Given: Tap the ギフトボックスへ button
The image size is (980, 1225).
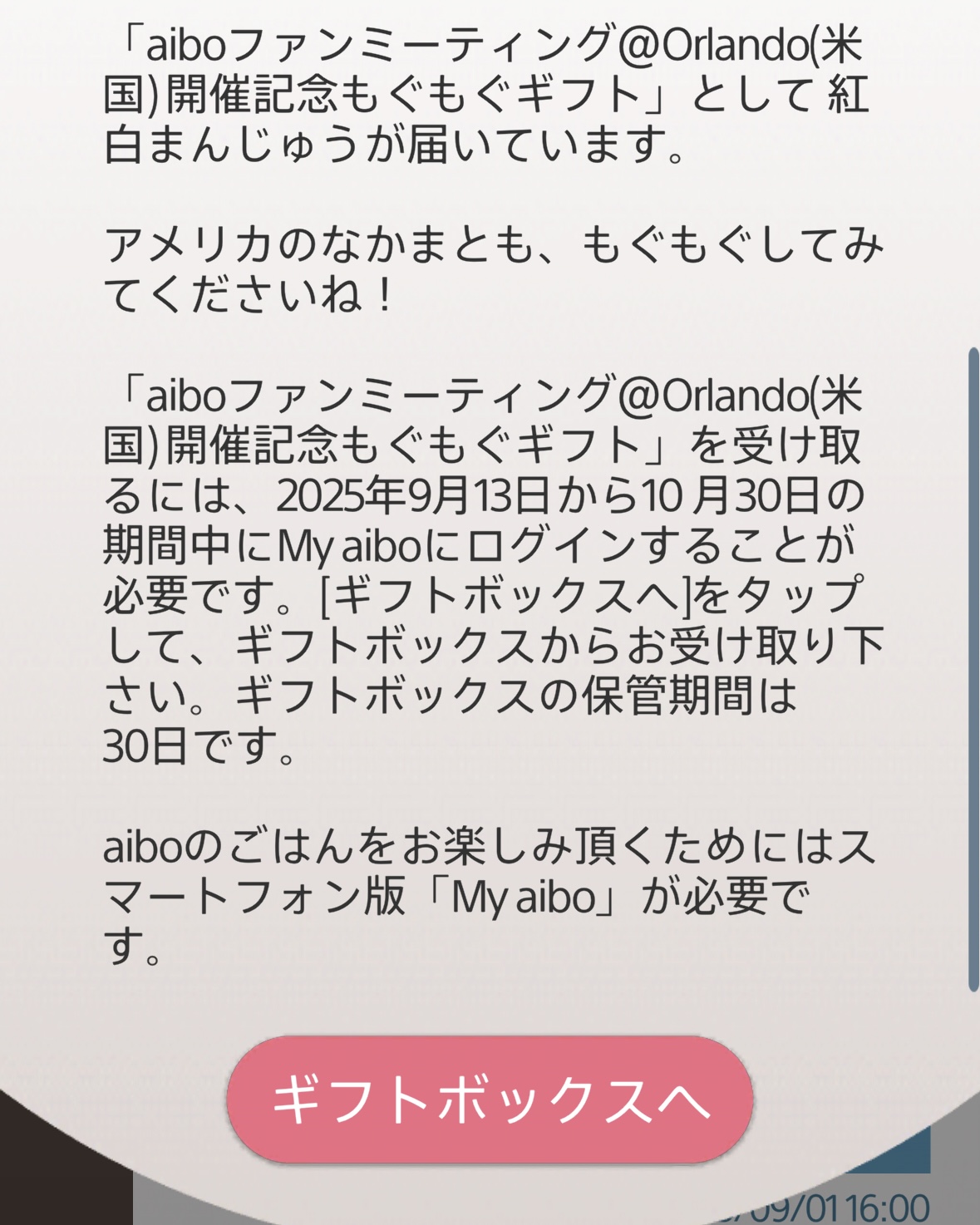Looking at the screenshot, I should 490,1099.
